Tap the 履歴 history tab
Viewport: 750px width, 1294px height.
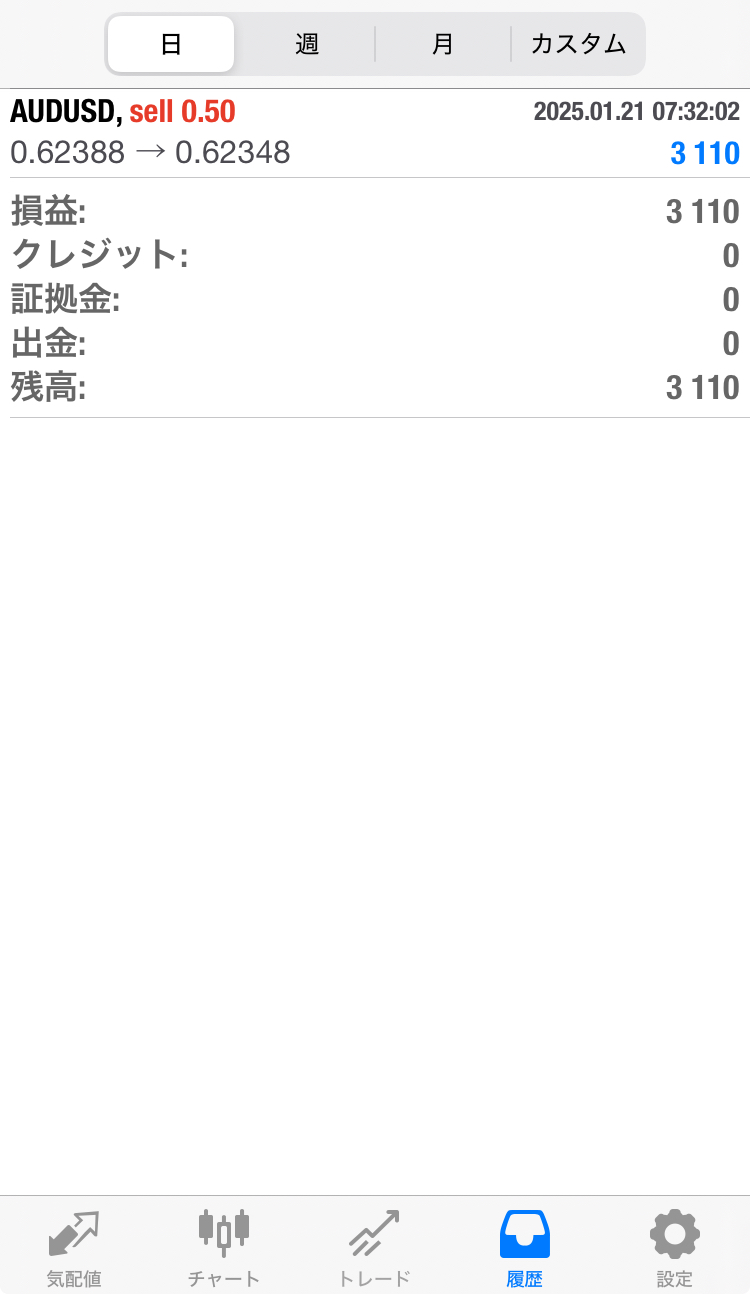[524, 1246]
